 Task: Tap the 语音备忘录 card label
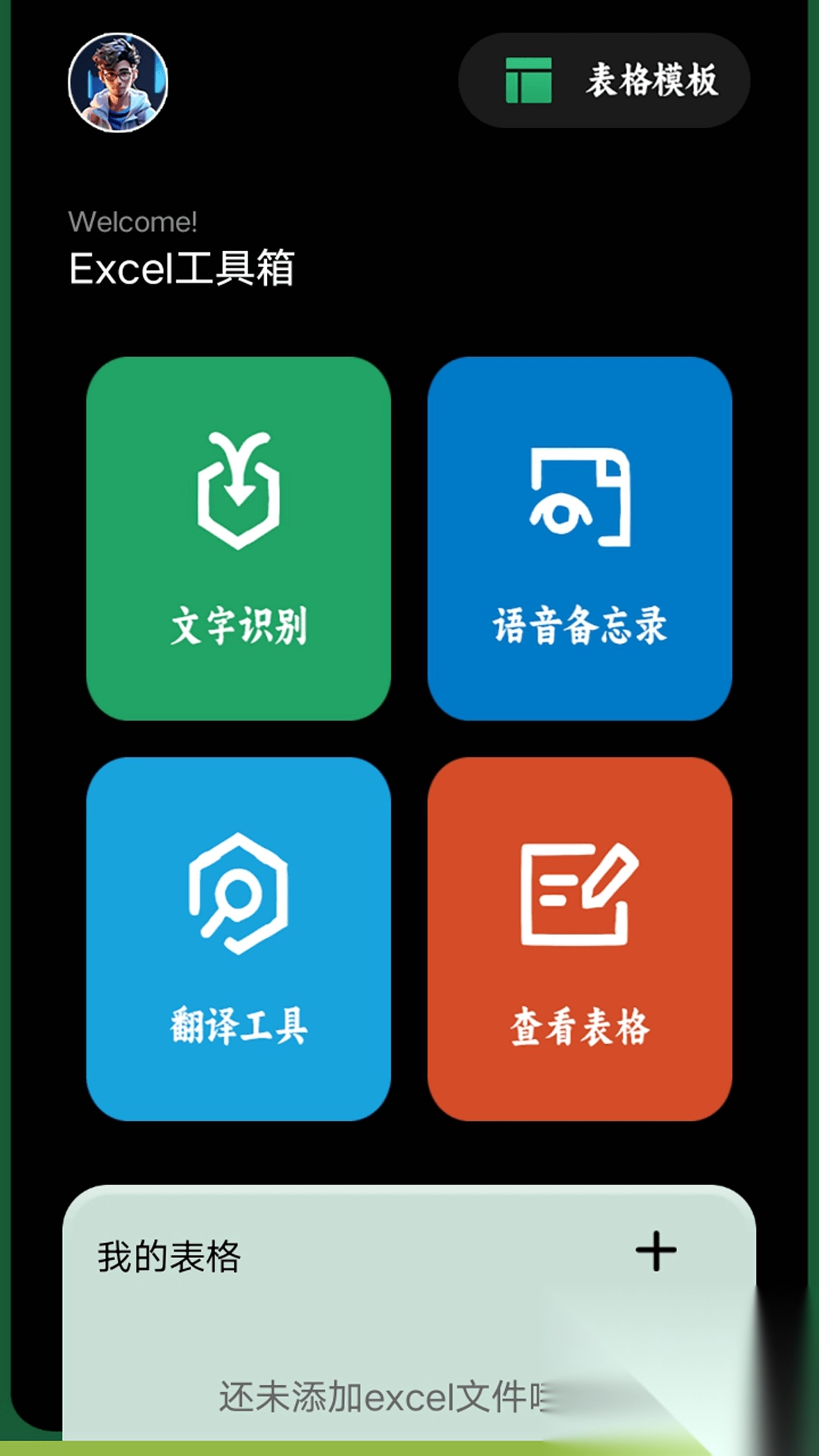579,628
